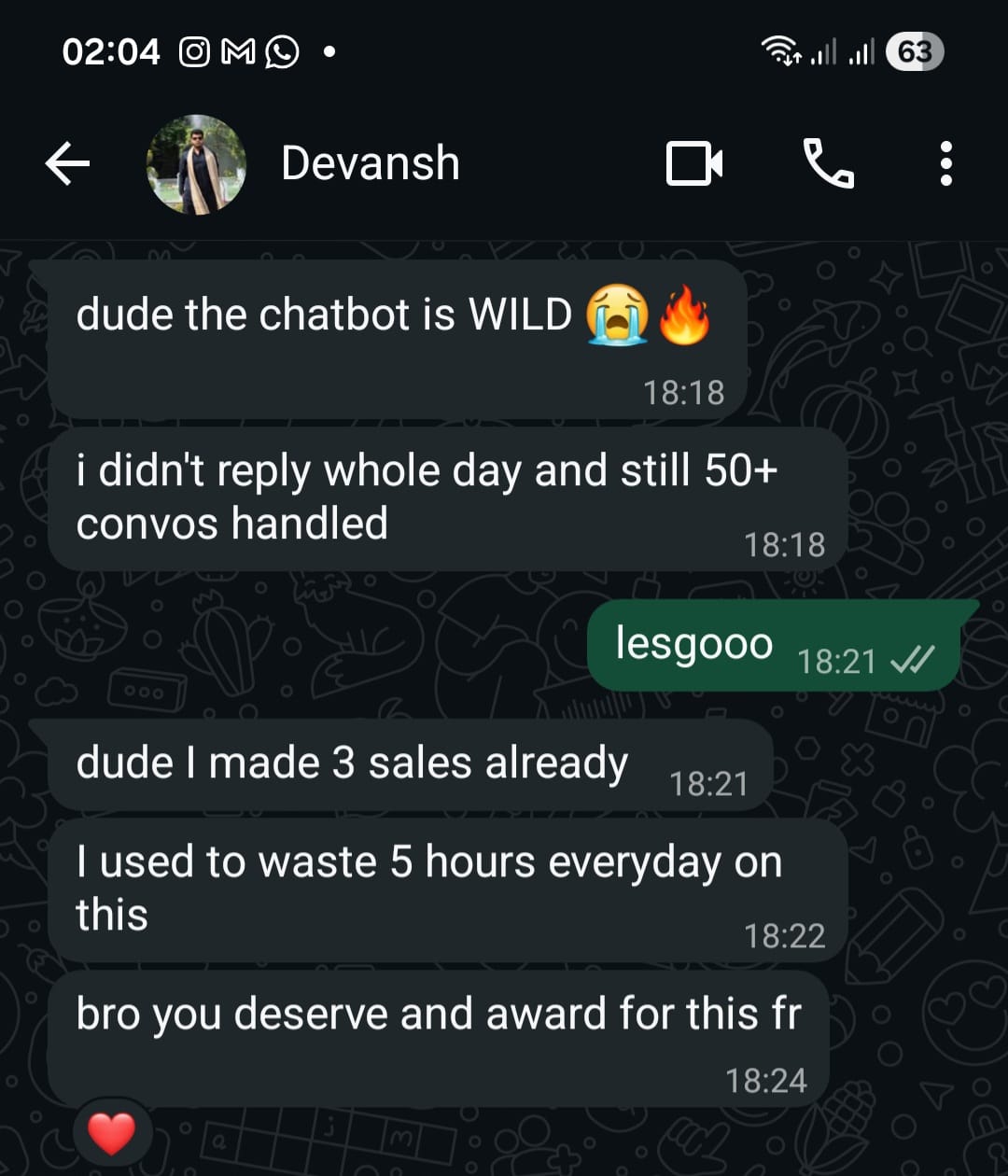This screenshot has height=1176, width=1008.
Task: Start a video call with Devansh
Action: [x=694, y=164]
